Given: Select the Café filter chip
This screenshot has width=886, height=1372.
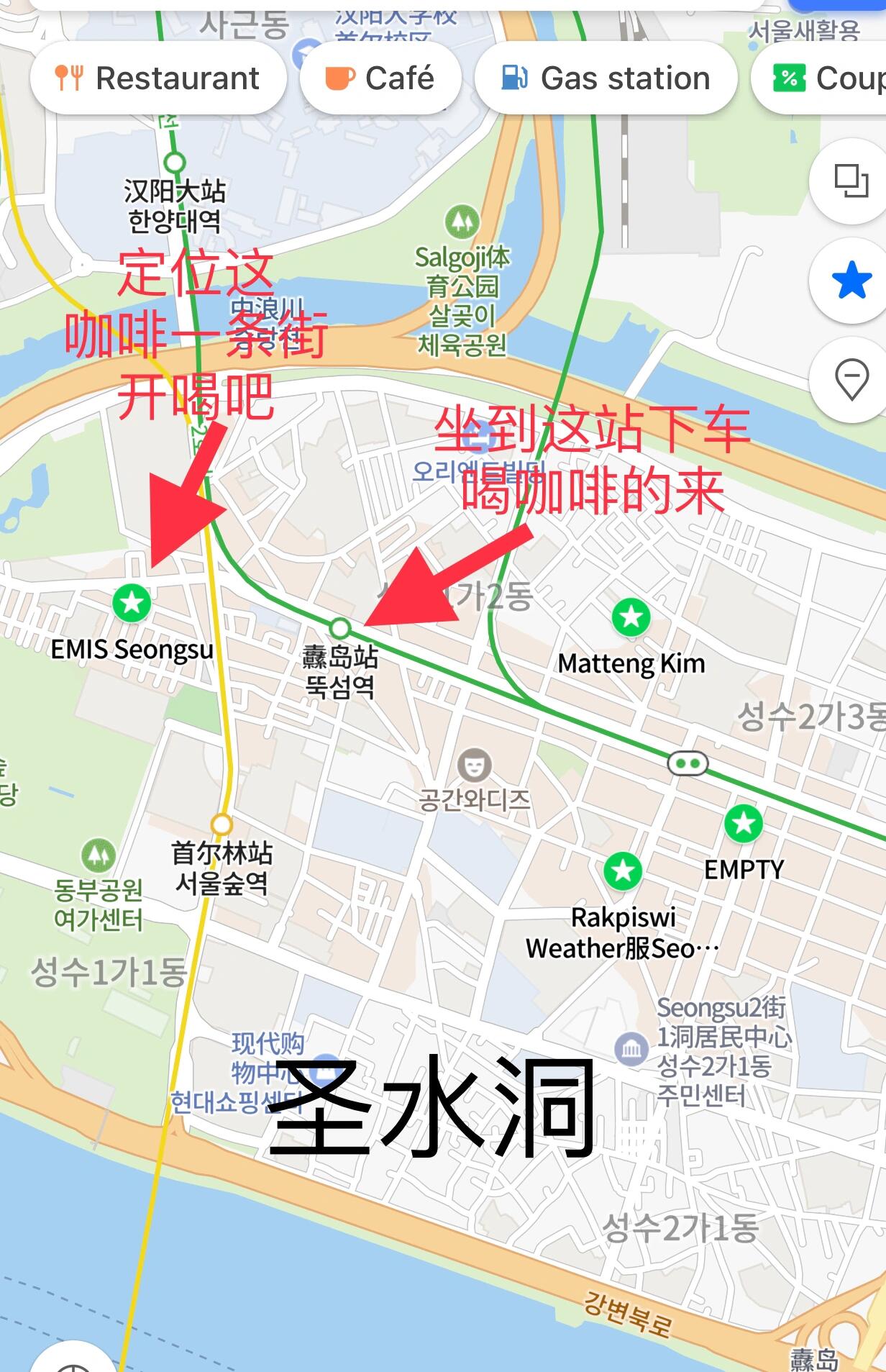Looking at the screenshot, I should [x=380, y=78].
